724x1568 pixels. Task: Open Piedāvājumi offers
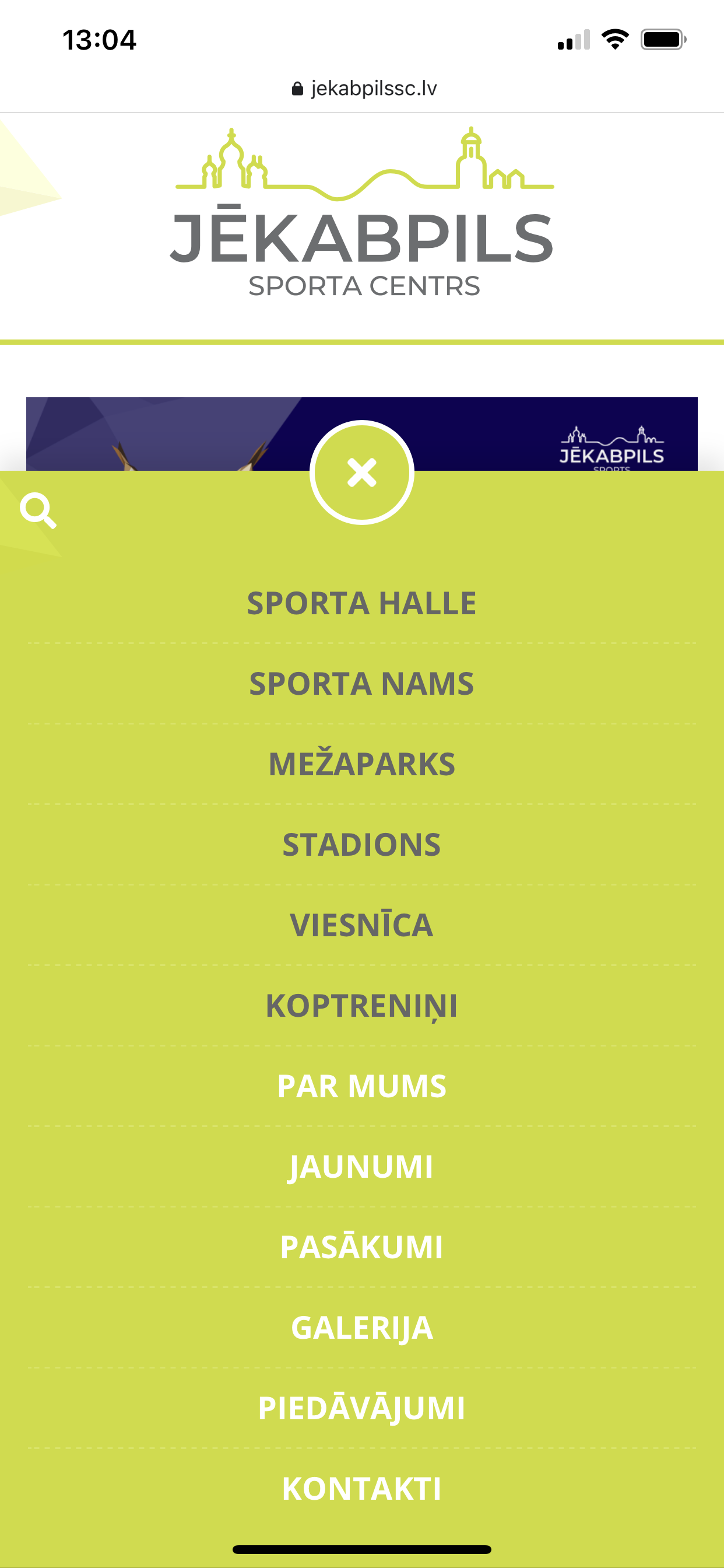[x=361, y=1408]
